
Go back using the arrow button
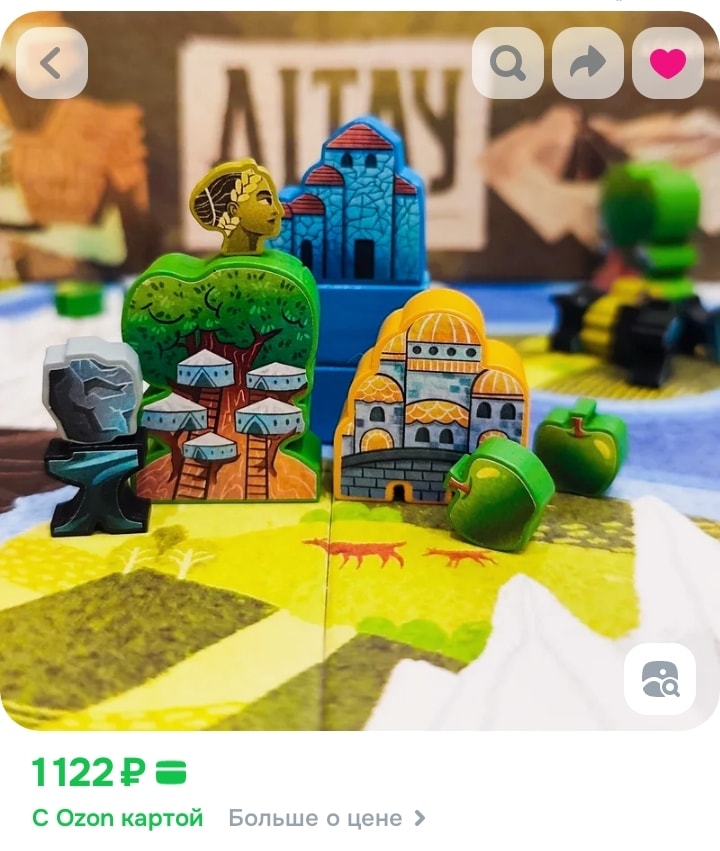click(x=51, y=64)
